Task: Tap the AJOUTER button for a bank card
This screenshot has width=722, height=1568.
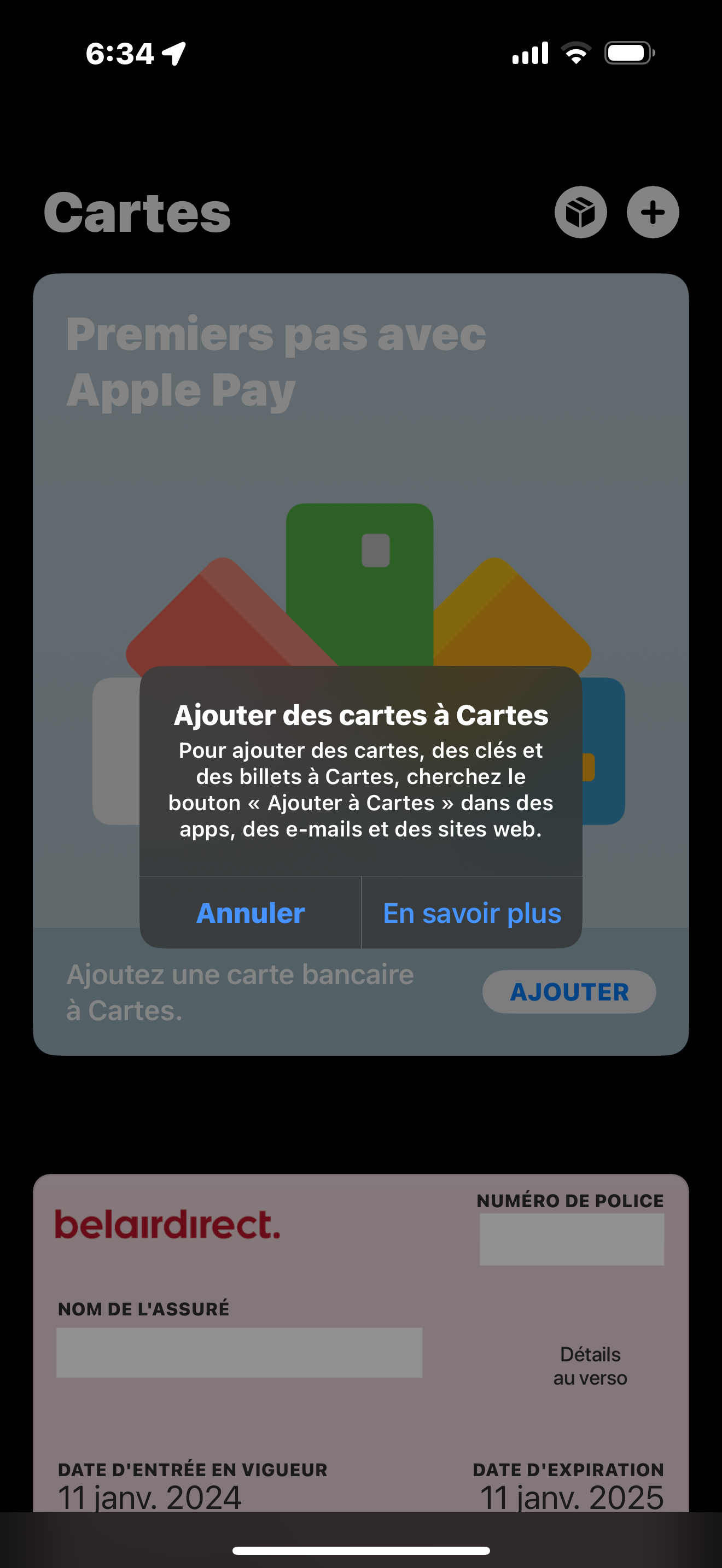Action: coord(569,992)
